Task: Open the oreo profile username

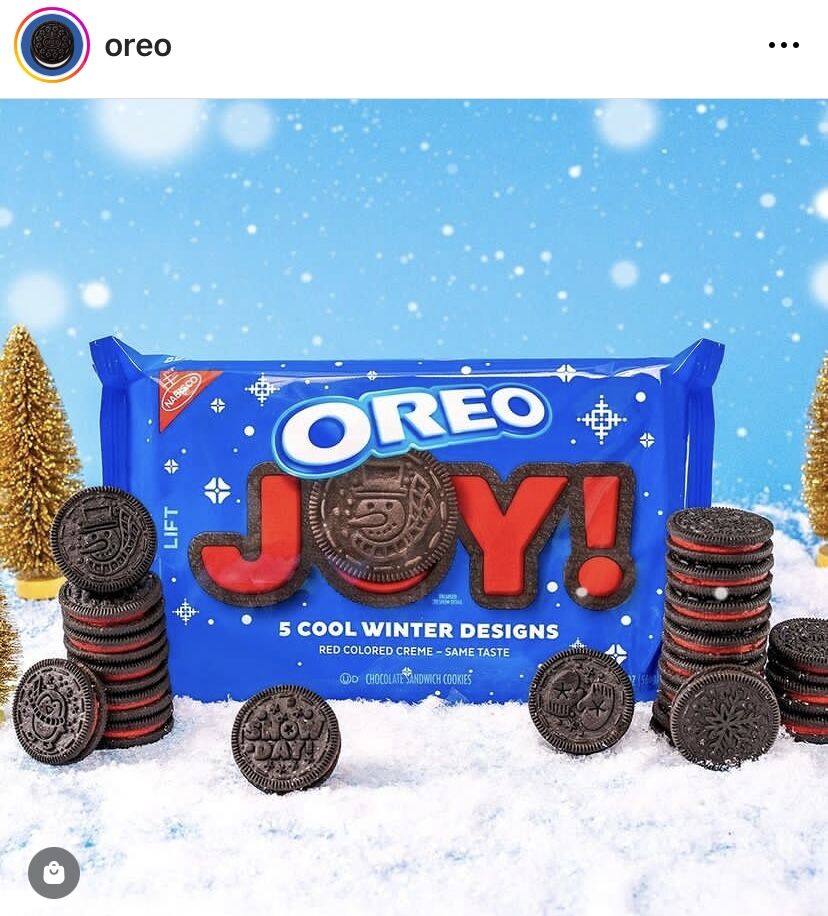Action: [x=138, y=46]
